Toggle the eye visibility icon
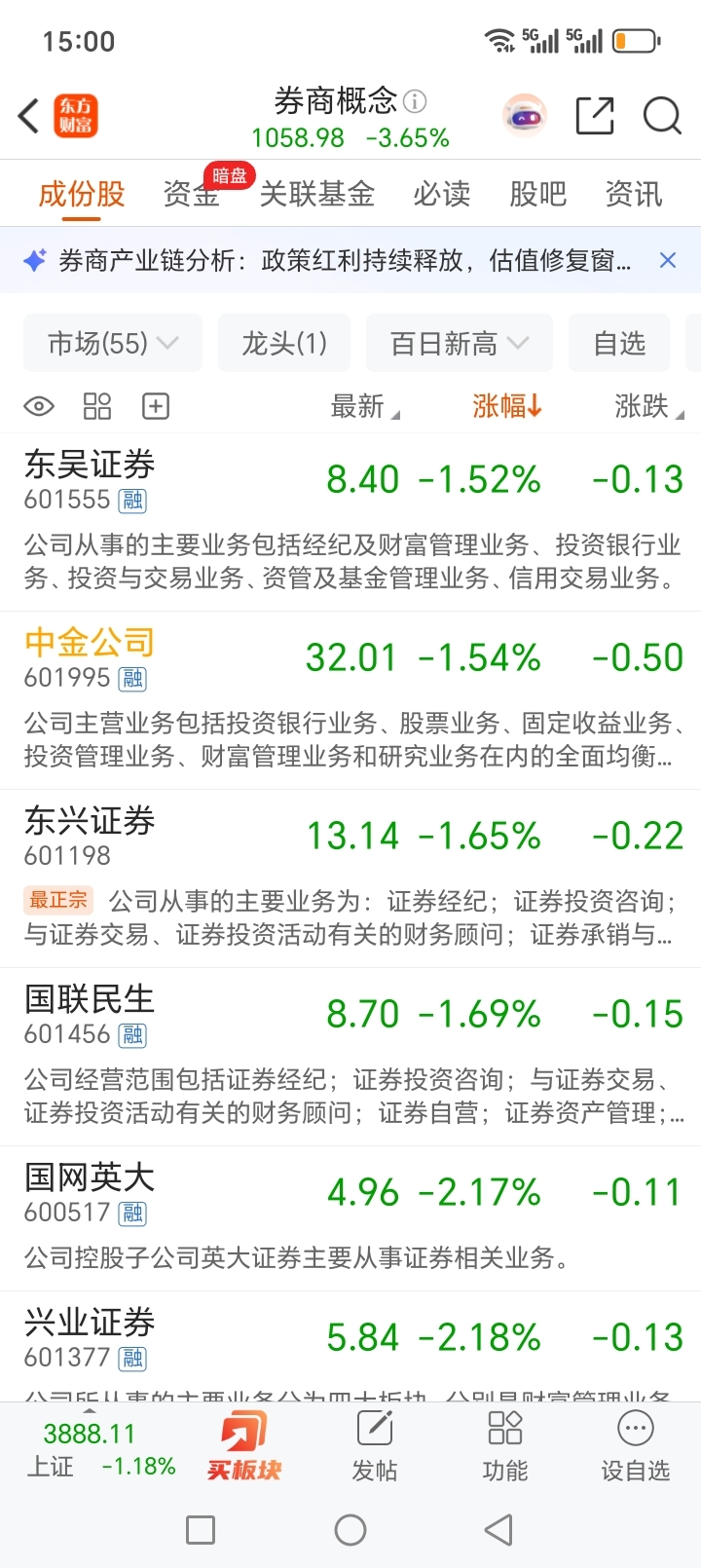Image resolution: width=701 pixels, height=1568 pixels. tap(39, 406)
